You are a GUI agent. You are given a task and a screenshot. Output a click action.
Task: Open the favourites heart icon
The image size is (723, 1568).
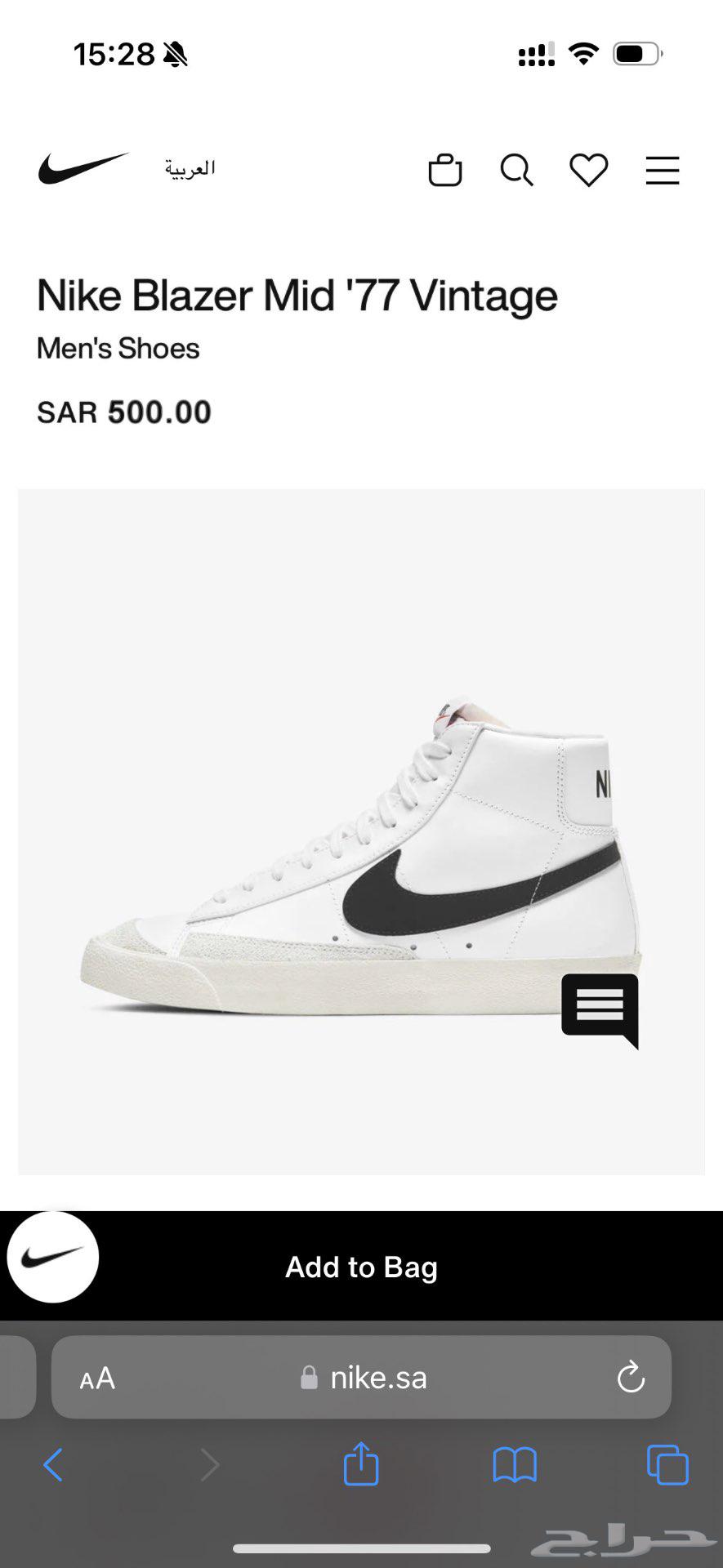click(588, 170)
